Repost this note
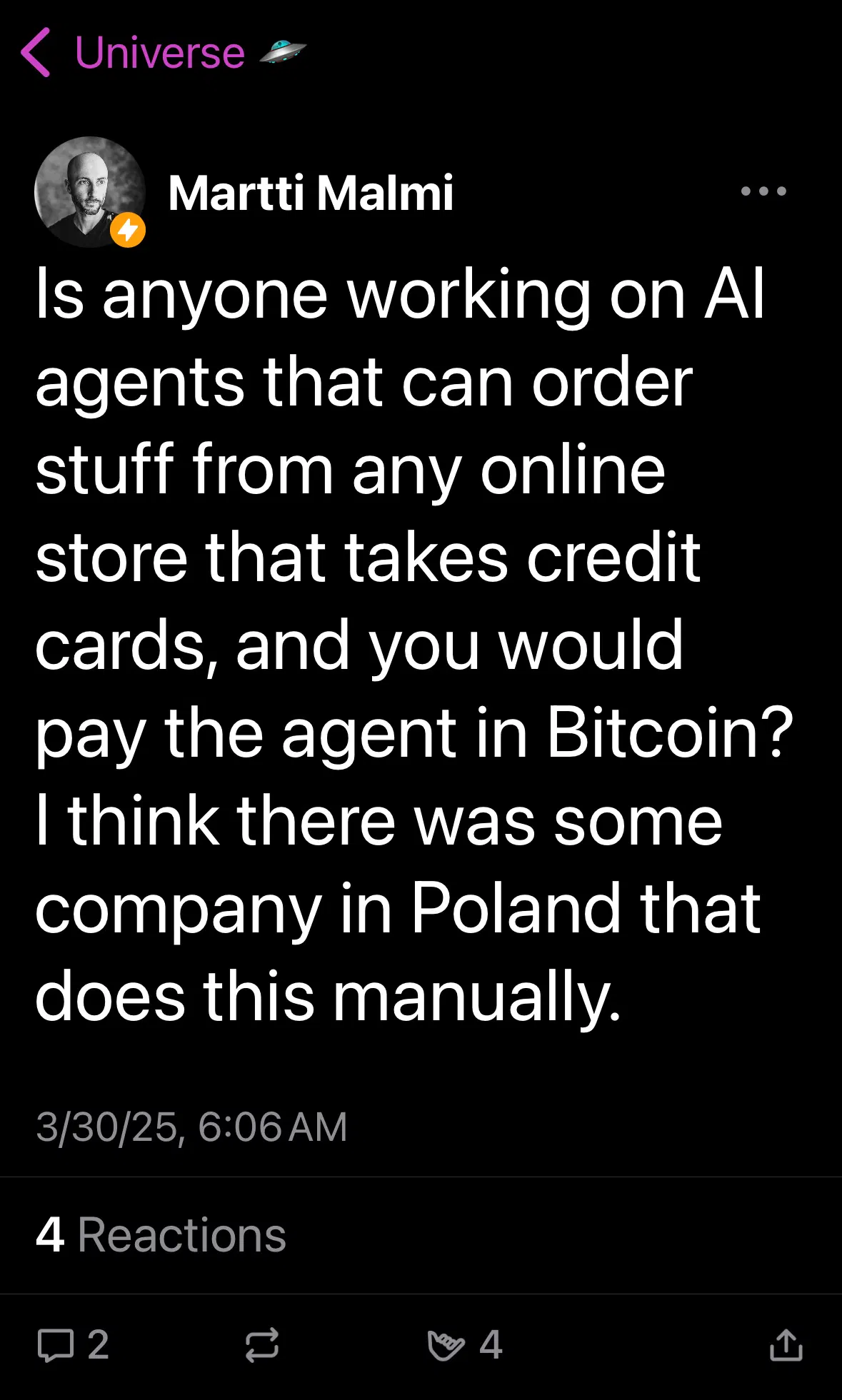The image size is (842, 1400). (x=262, y=1346)
